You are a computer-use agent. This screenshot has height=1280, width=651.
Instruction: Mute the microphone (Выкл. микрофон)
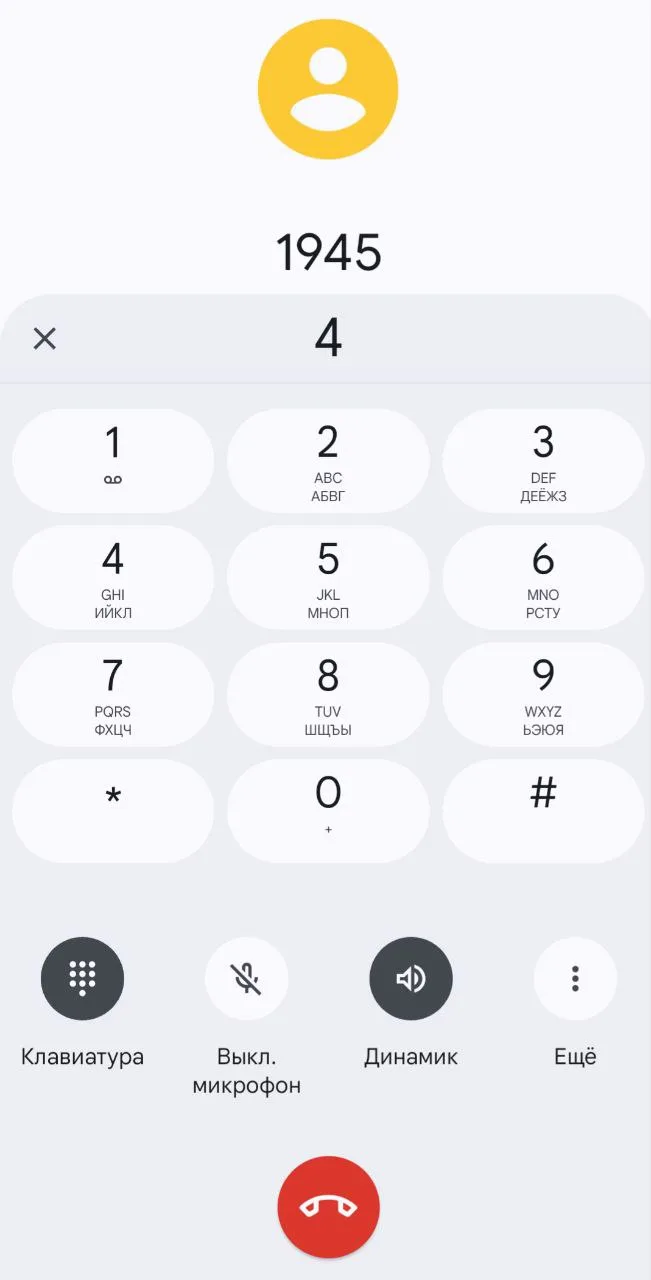coord(246,978)
